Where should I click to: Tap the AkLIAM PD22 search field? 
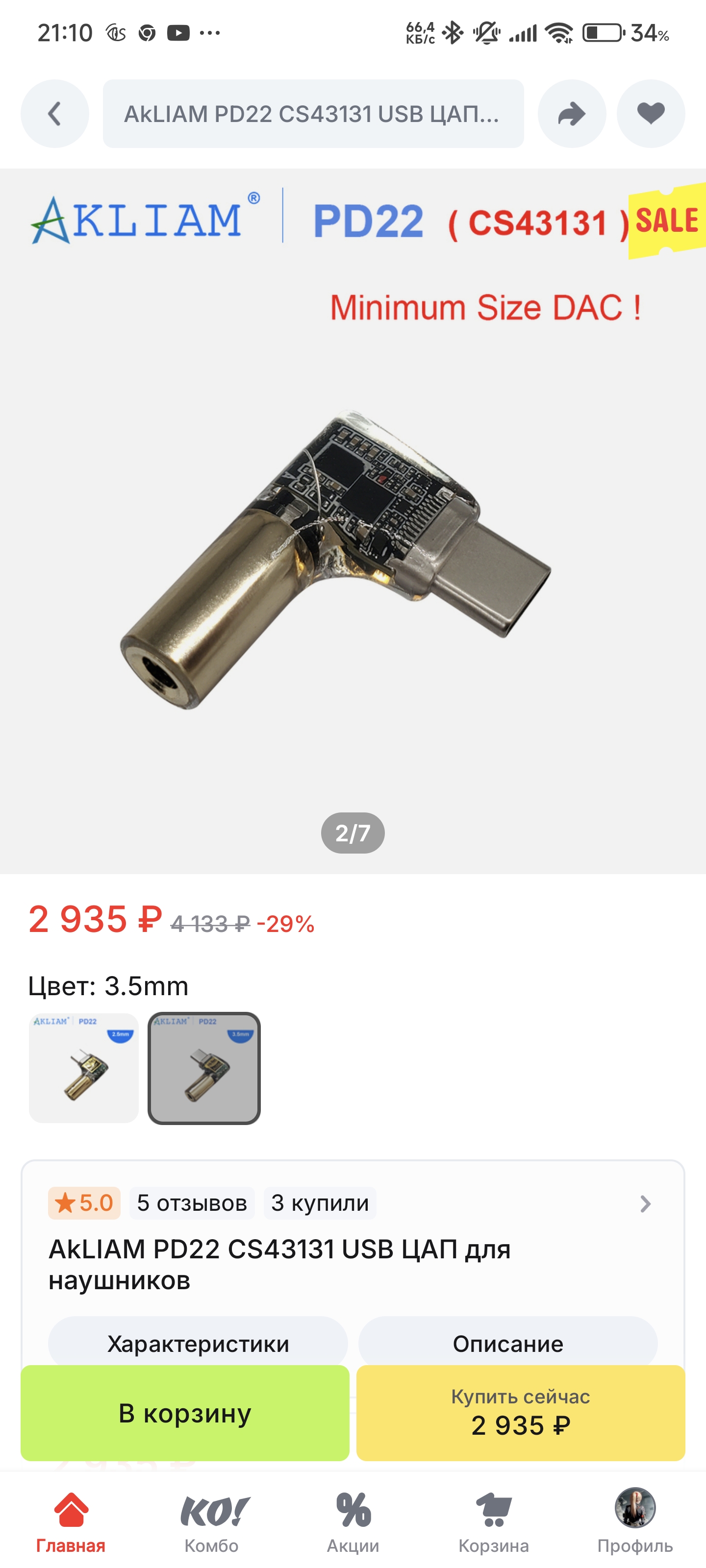(313, 114)
